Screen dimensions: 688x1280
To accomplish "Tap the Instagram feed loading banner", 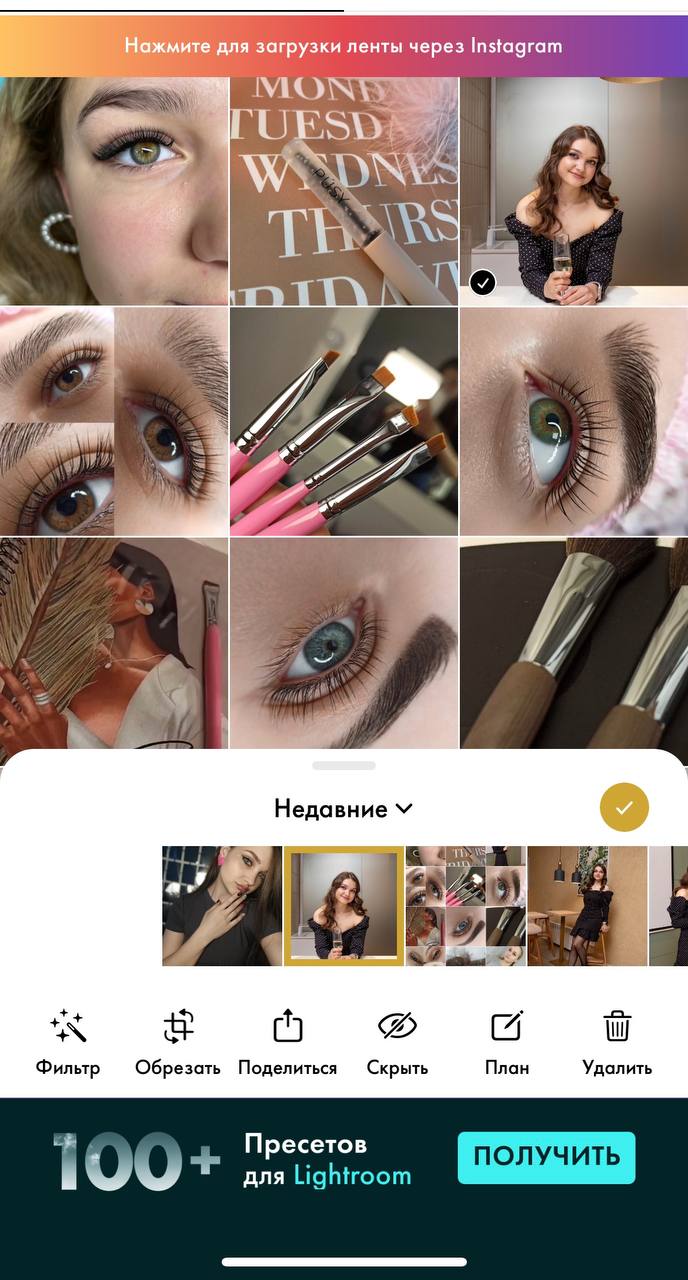I will [x=344, y=46].
